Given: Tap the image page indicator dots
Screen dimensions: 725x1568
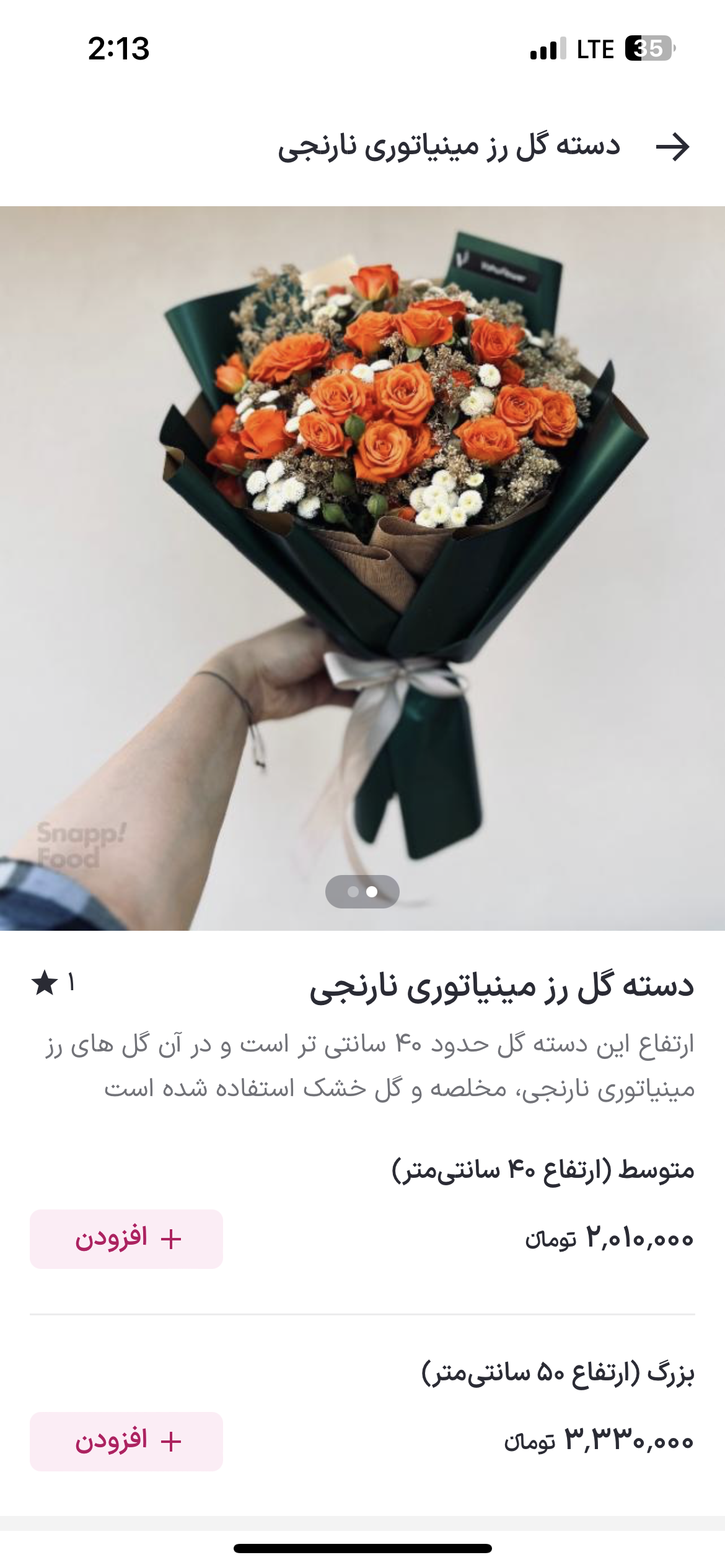Looking at the screenshot, I should click(x=362, y=891).
